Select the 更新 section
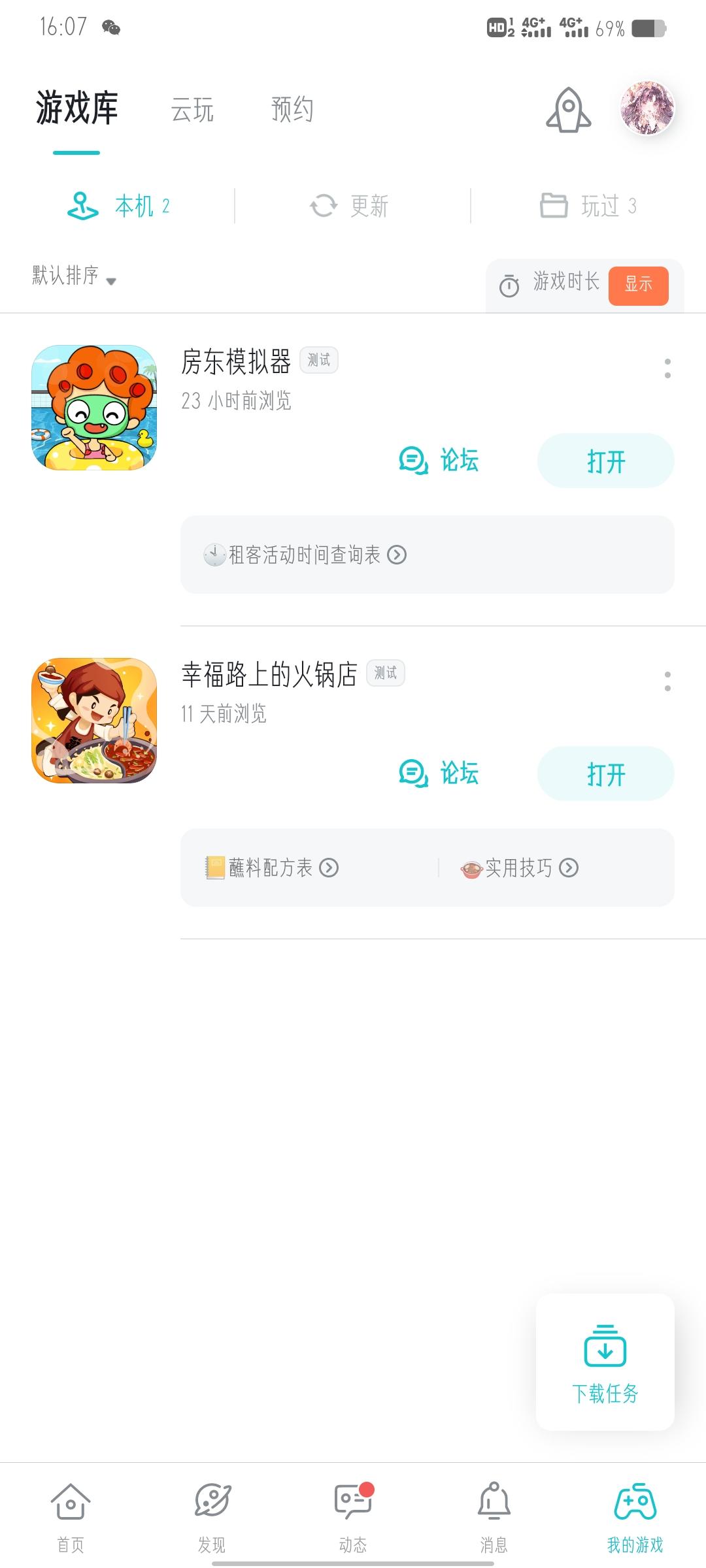 coord(350,206)
